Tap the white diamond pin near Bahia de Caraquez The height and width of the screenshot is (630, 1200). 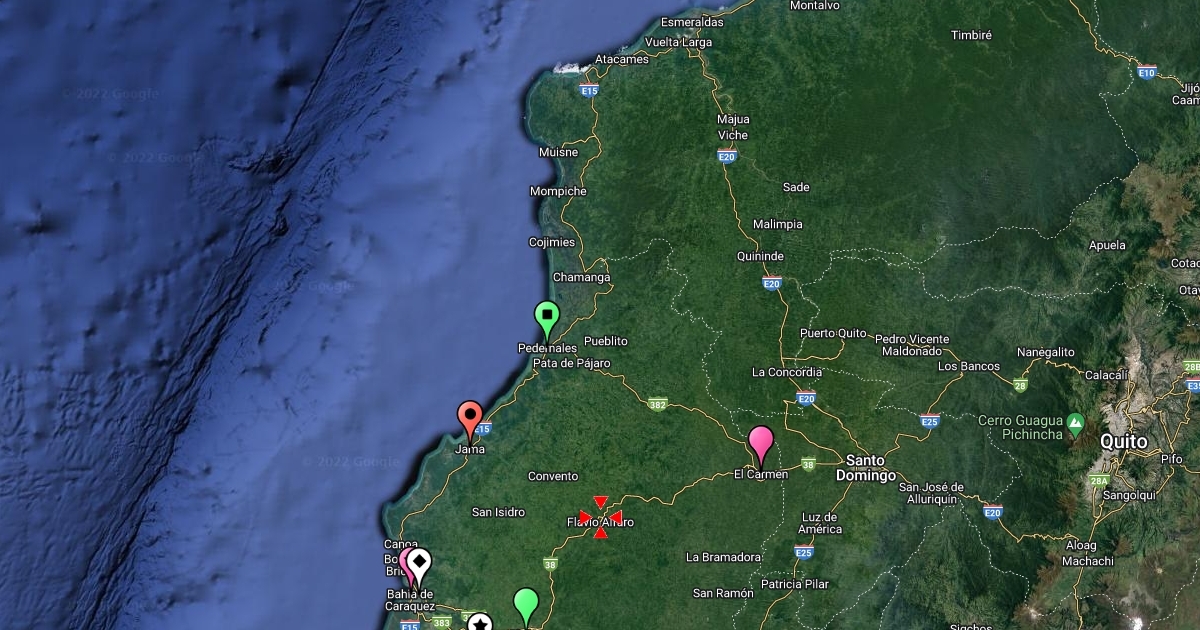click(419, 563)
